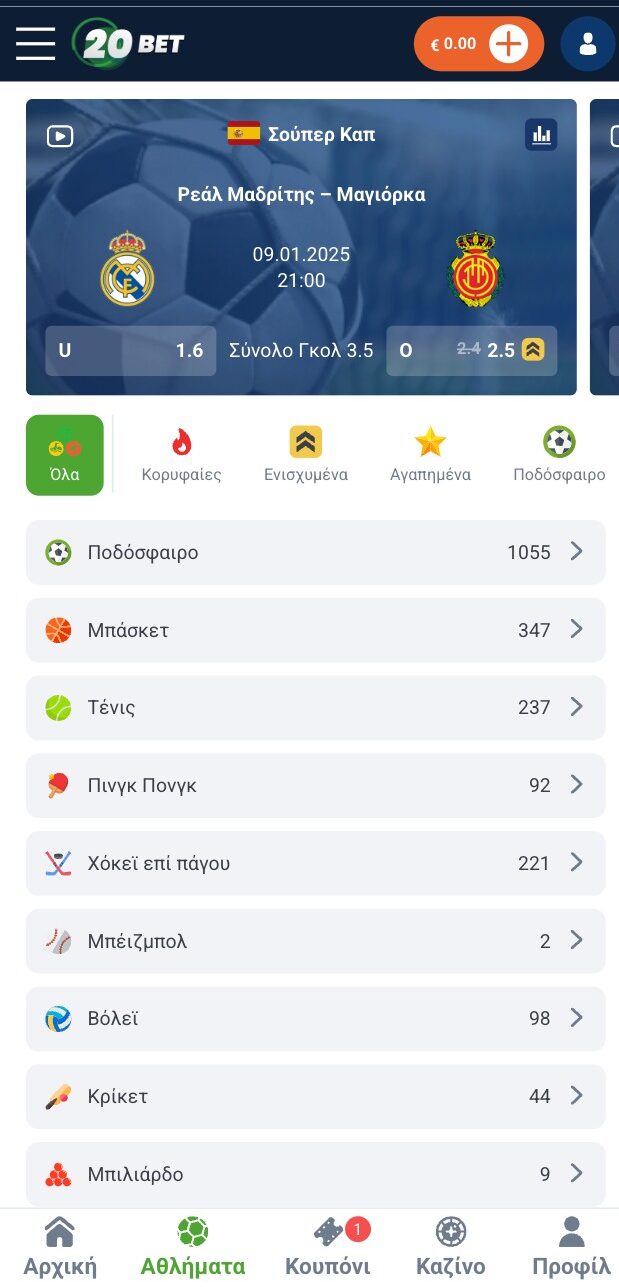Browse Πινγκ Πονγκ events
This screenshot has width=619, height=1287.
point(315,785)
